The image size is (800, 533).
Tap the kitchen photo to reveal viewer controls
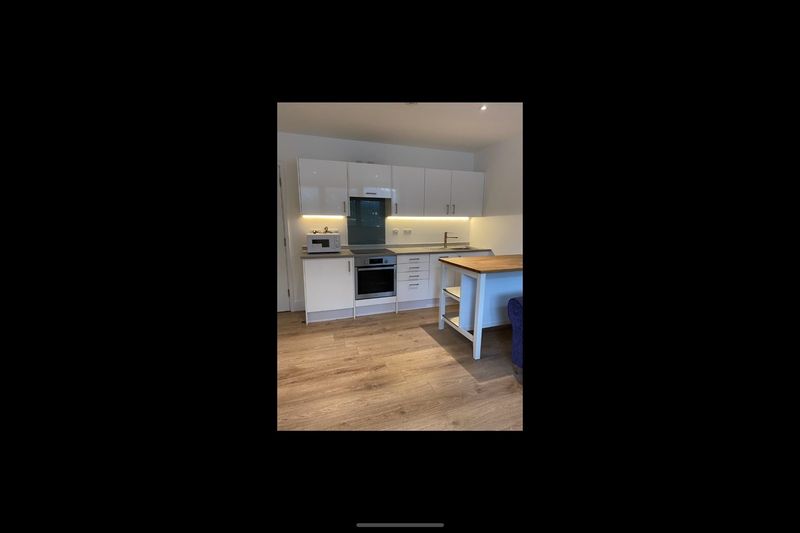point(399,266)
